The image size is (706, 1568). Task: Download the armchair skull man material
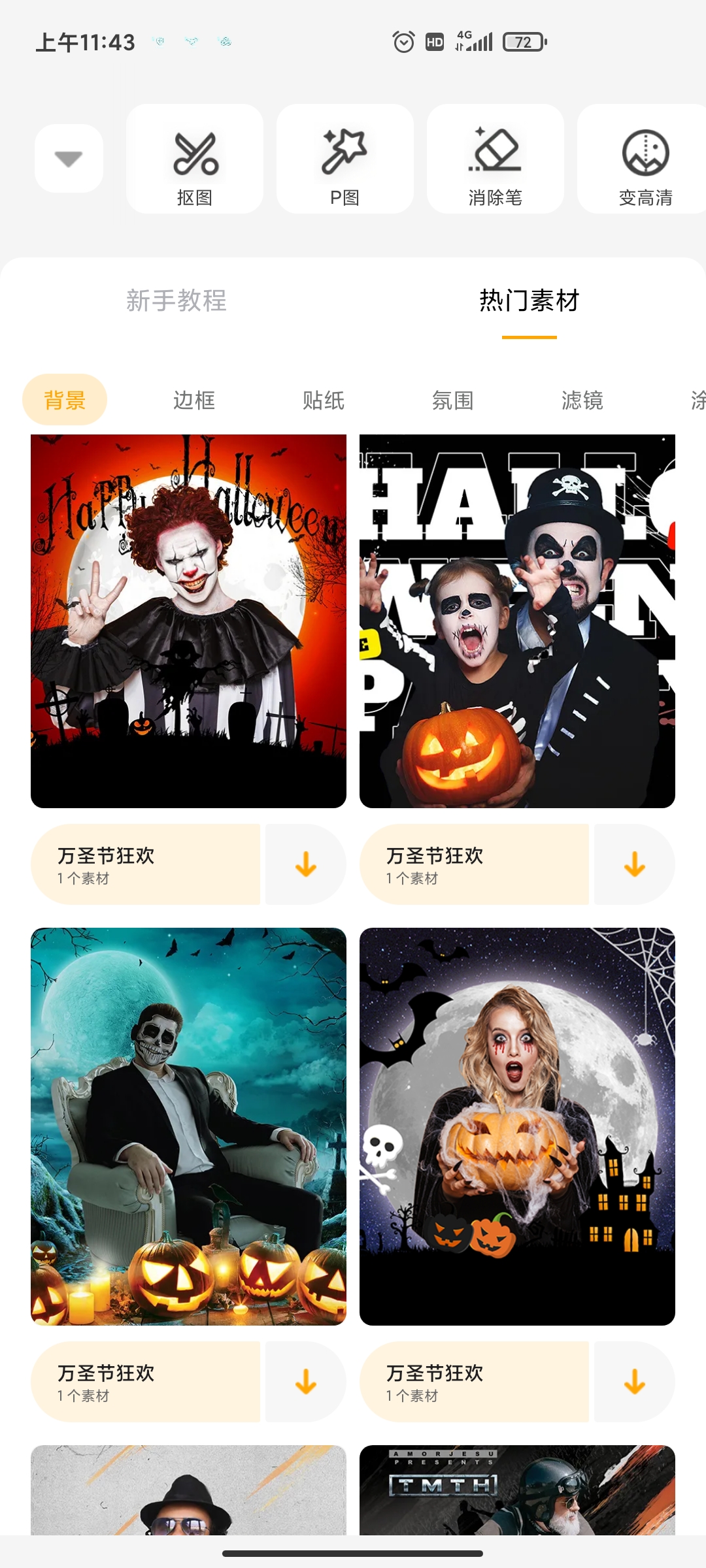click(305, 1382)
